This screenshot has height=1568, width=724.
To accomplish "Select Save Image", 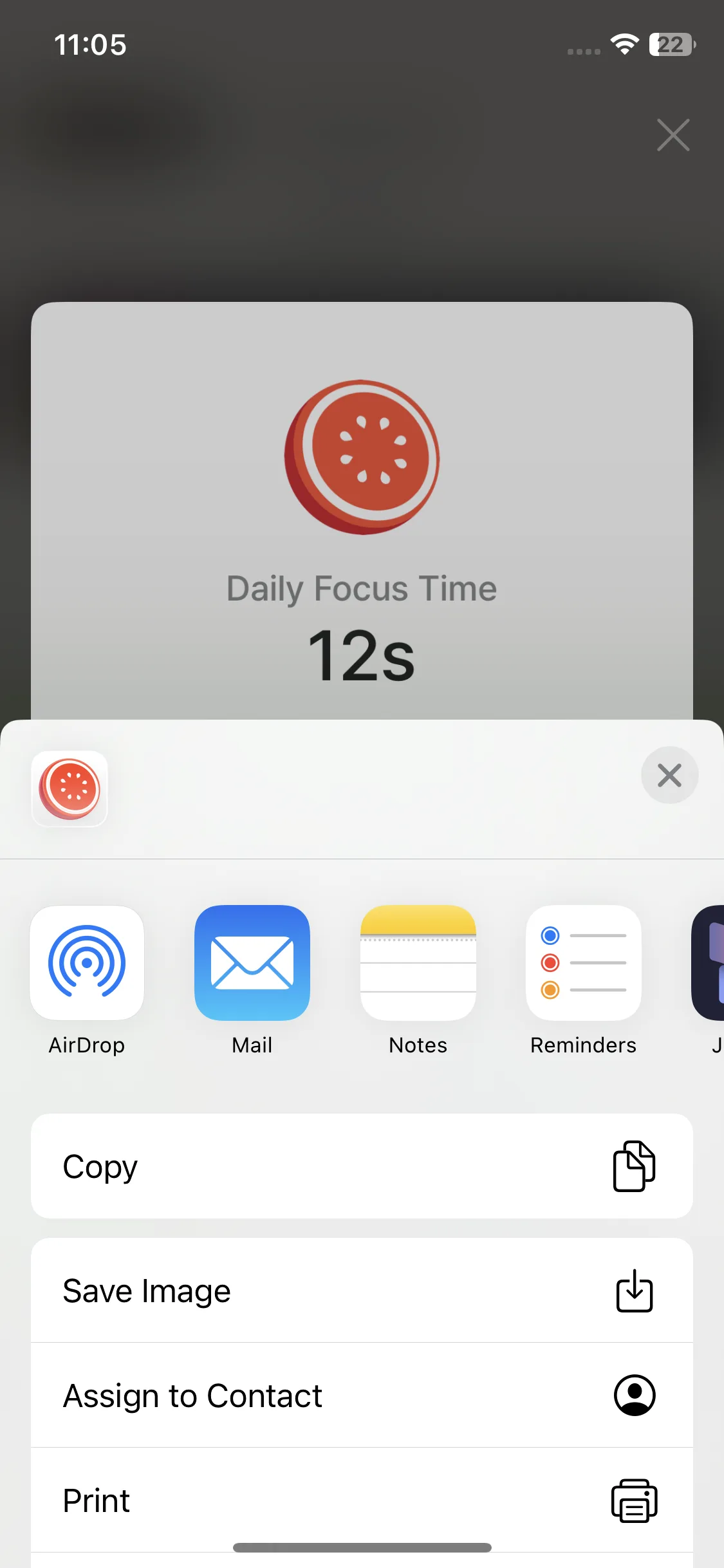I will [x=362, y=1291].
